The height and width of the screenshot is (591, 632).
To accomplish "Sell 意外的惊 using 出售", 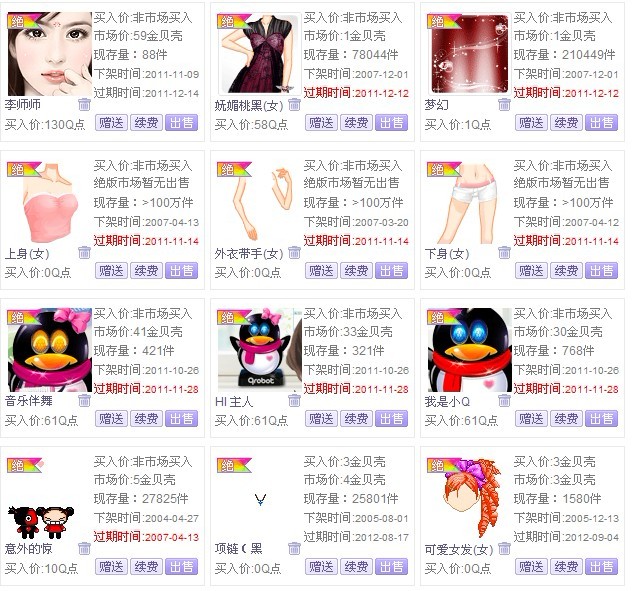I will pos(181,566).
